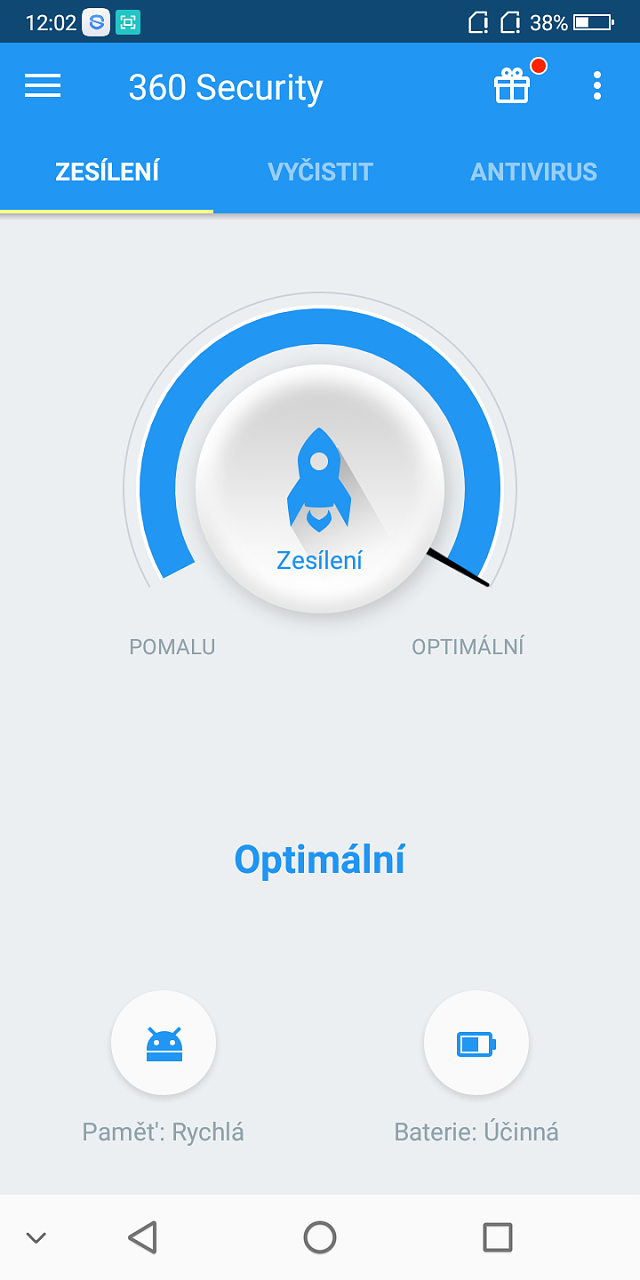Open the Baterie battery icon

[477, 1043]
